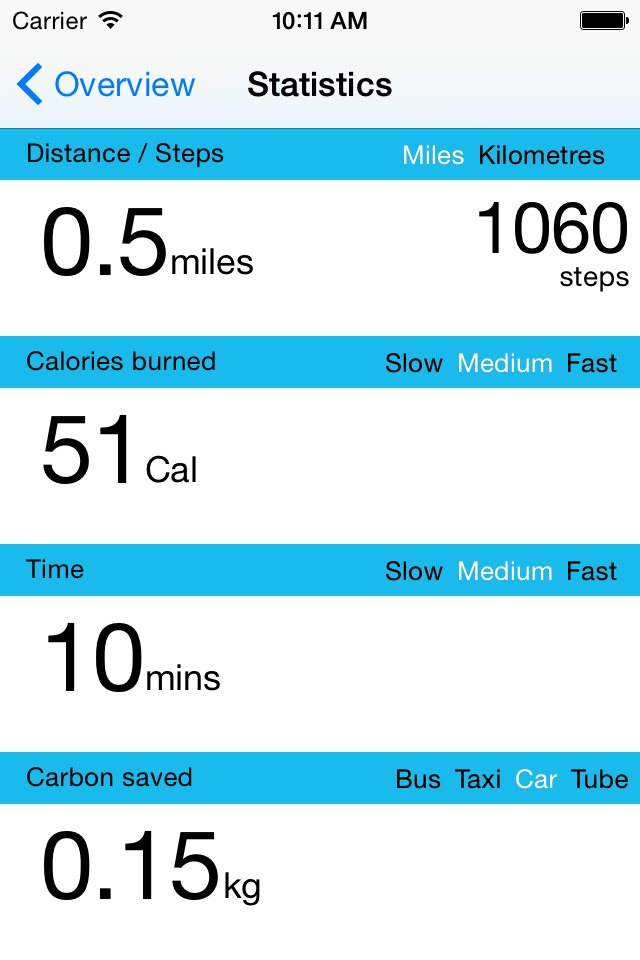Set Time pace to Slow
Image resolution: width=640 pixels, height=960 pixels.
(413, 571)
